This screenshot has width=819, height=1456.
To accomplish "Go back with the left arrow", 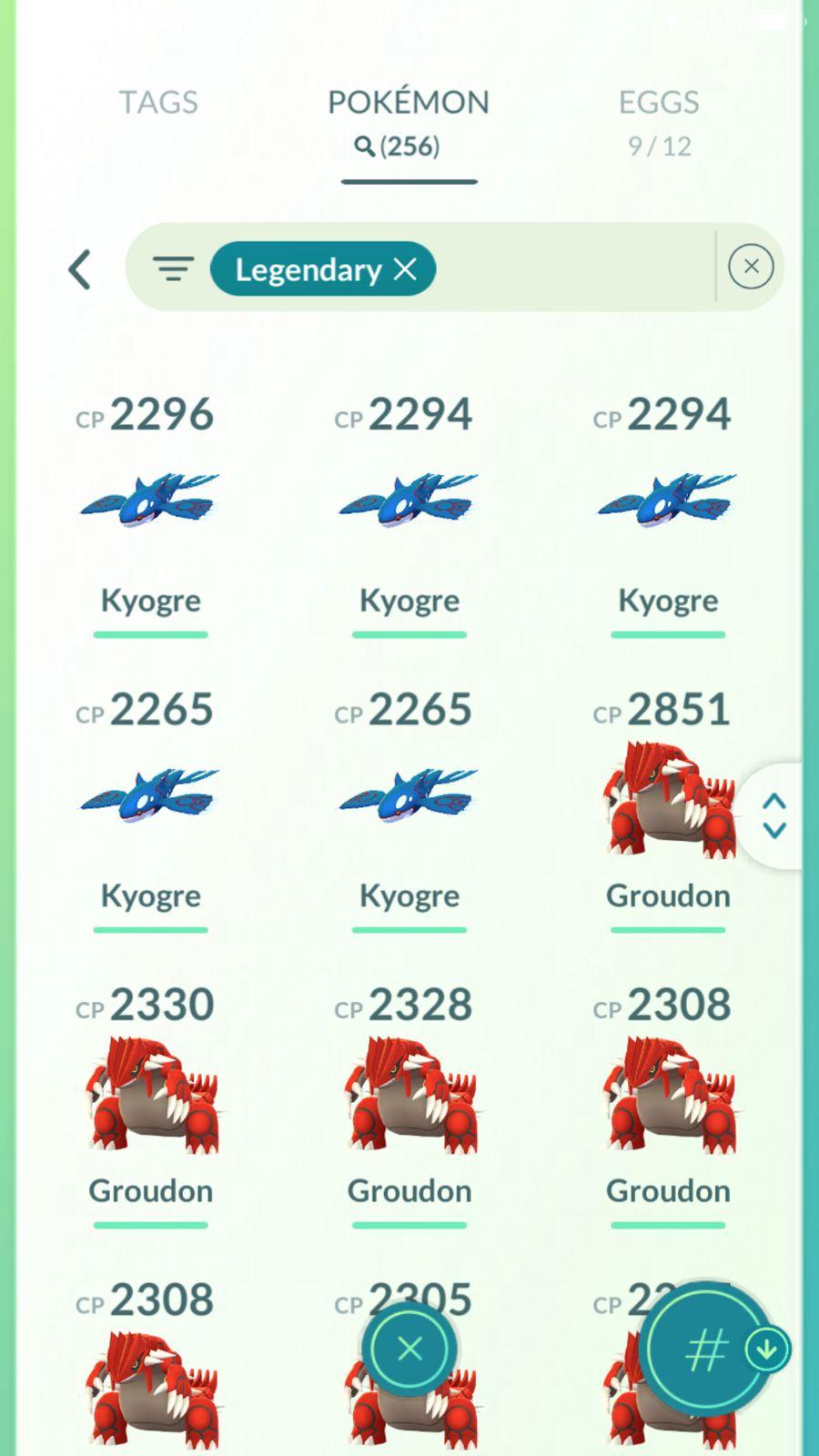I will (80, 269).
